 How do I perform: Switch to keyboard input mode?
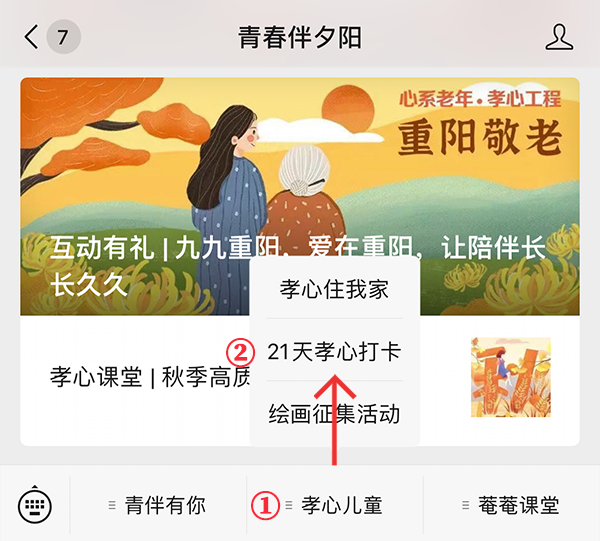(36, 504)
